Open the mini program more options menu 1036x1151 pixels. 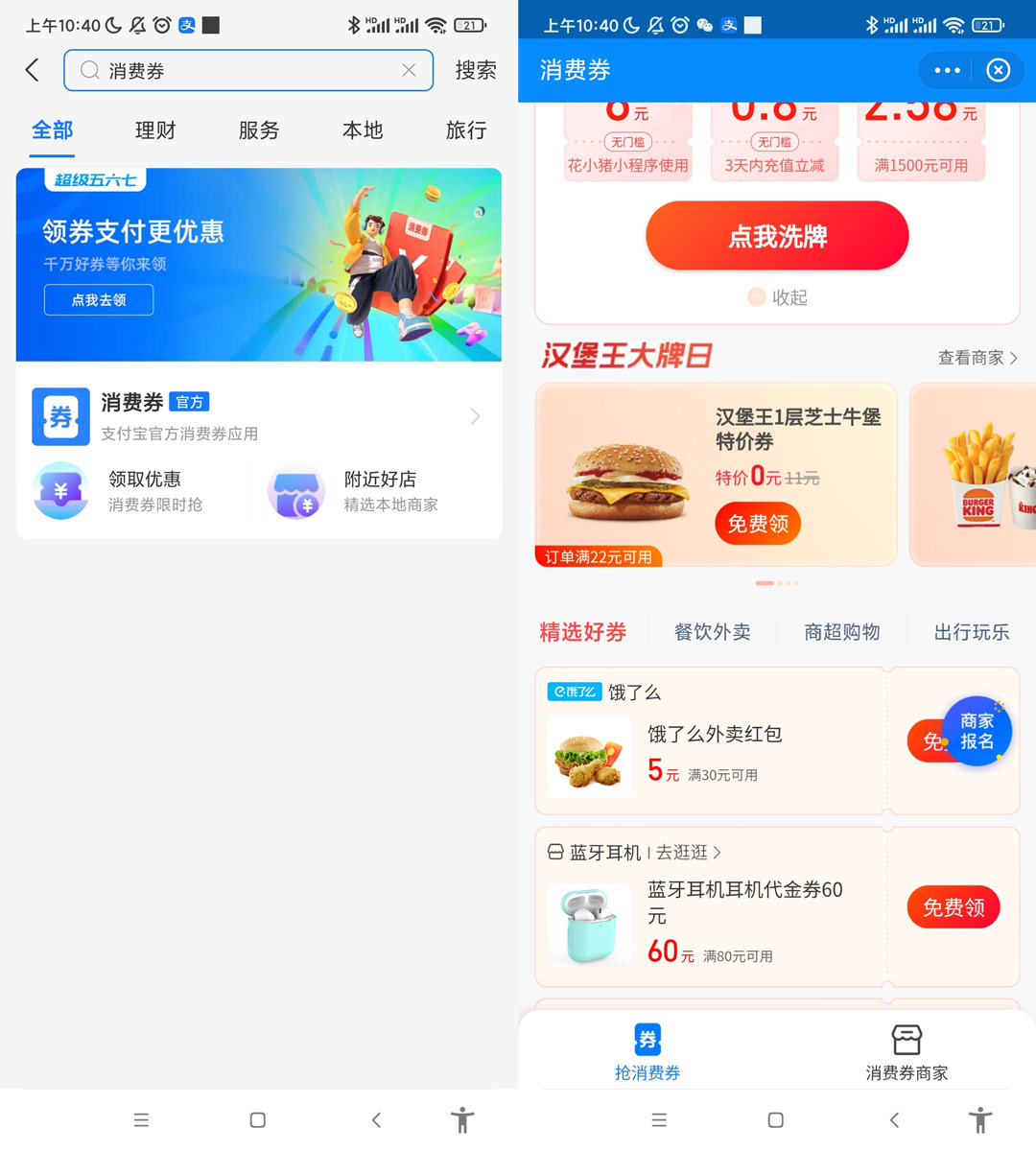[947, 70]
